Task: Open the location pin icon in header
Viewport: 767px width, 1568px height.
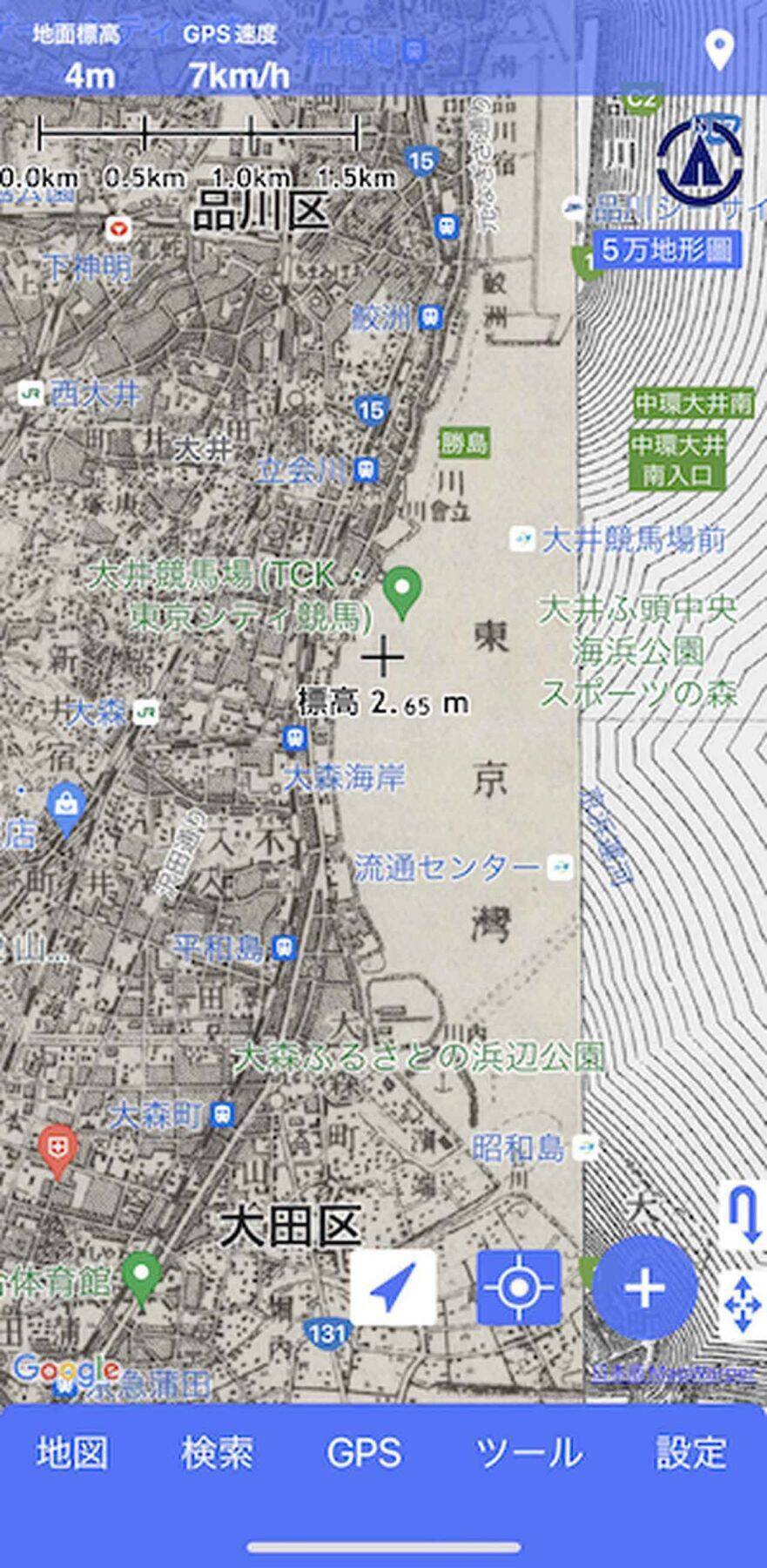Action: (718, 51)
